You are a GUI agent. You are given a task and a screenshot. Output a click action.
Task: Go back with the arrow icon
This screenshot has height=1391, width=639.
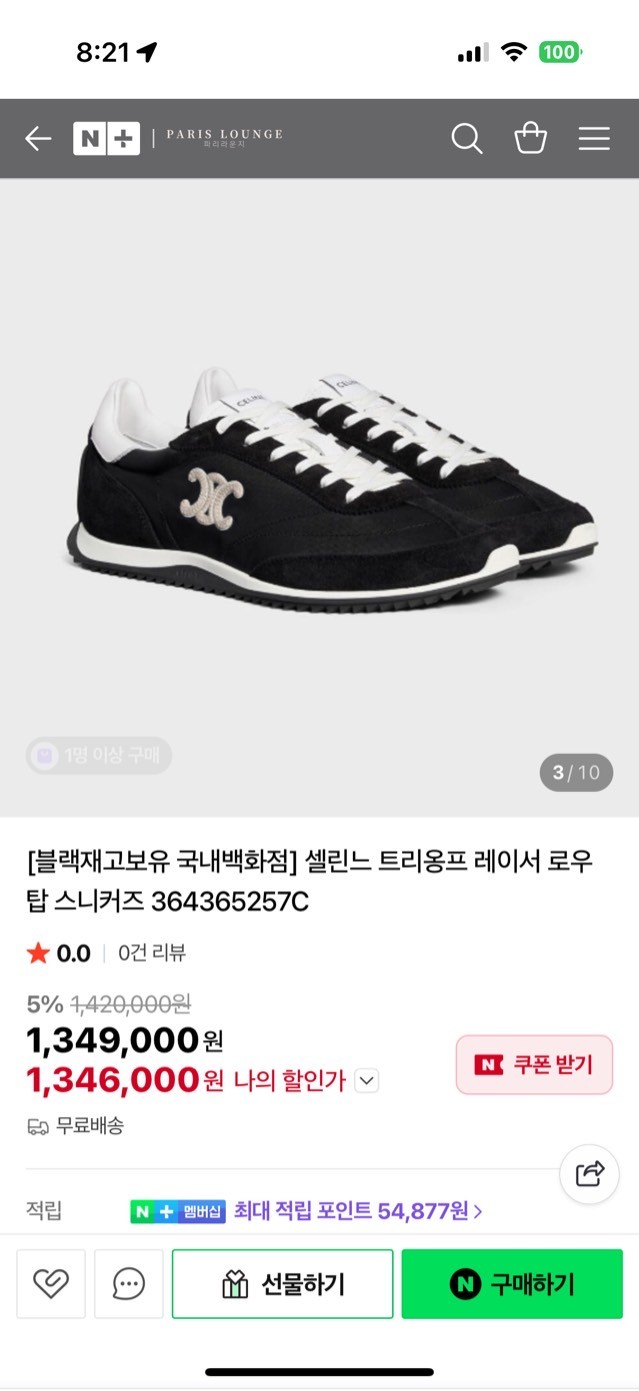(x=38, y=139)
